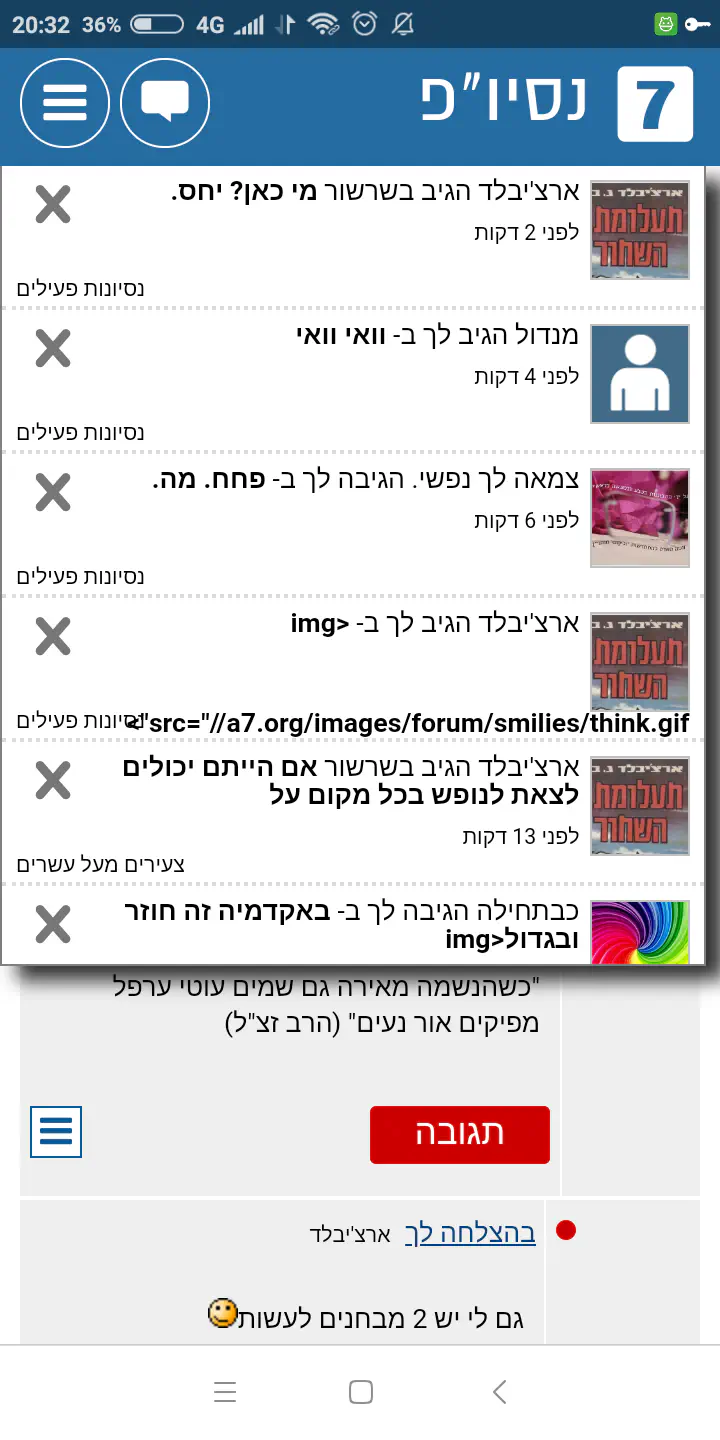The height and width of the screenshot is (1440, 720).
Task: Dismiss the צמאה לך נפשי notification
Action: pos(53,492)
